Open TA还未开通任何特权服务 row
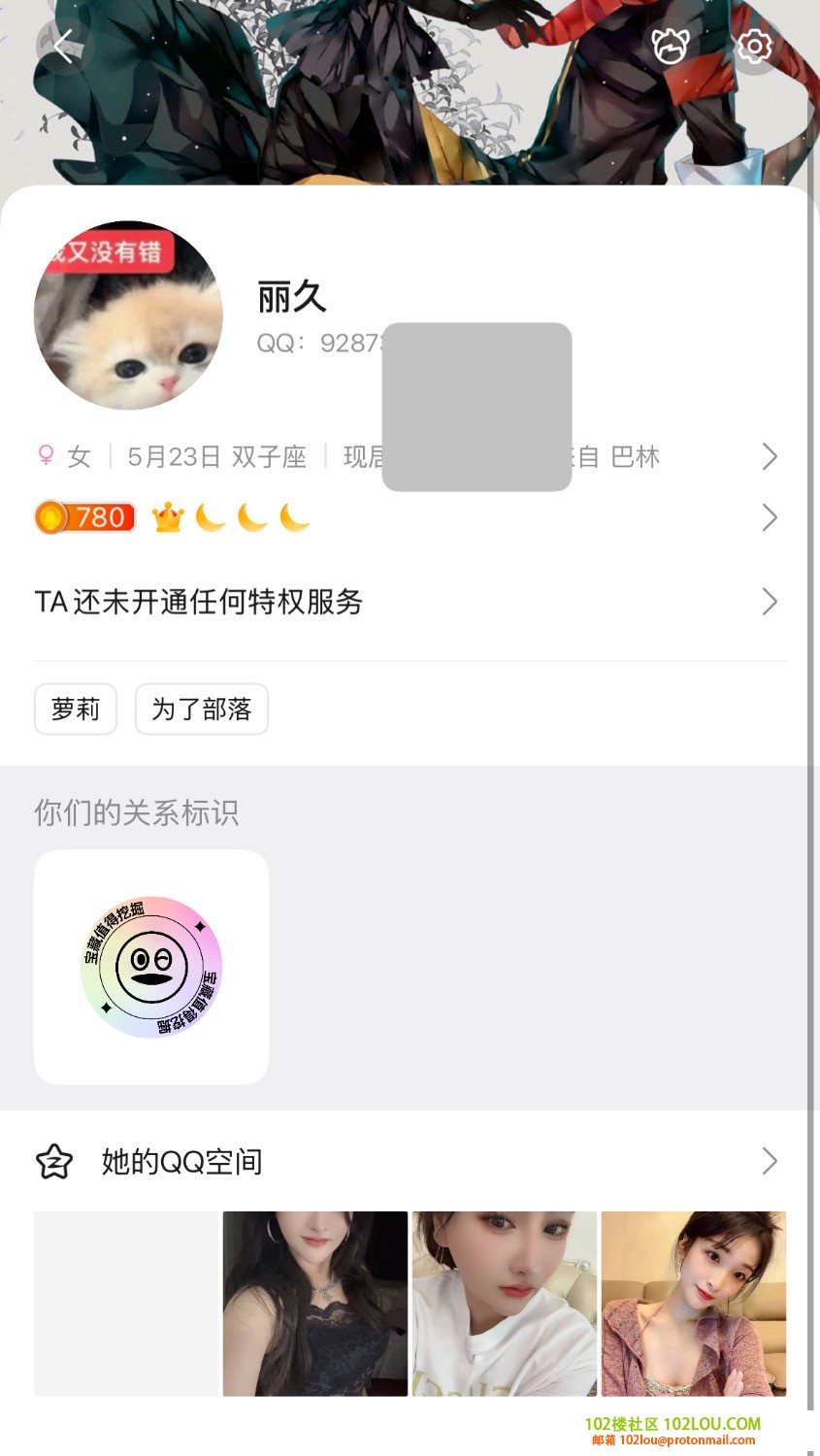This screenshot has width=820, height=1456. [406, 602]
